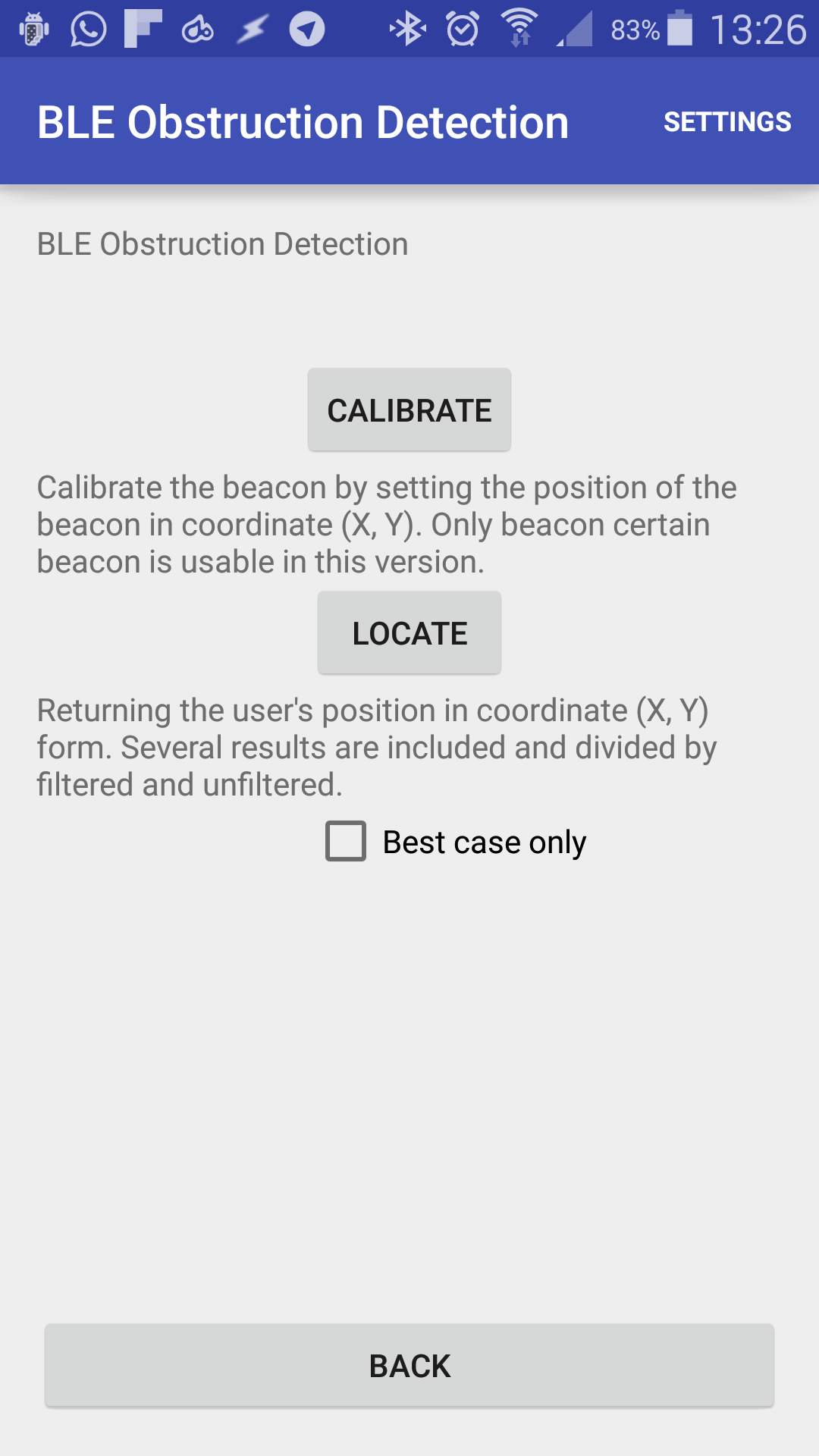Open SETTINGS in the app bar
Viewport: 819px width, 1456px height.
click(727, 121)
